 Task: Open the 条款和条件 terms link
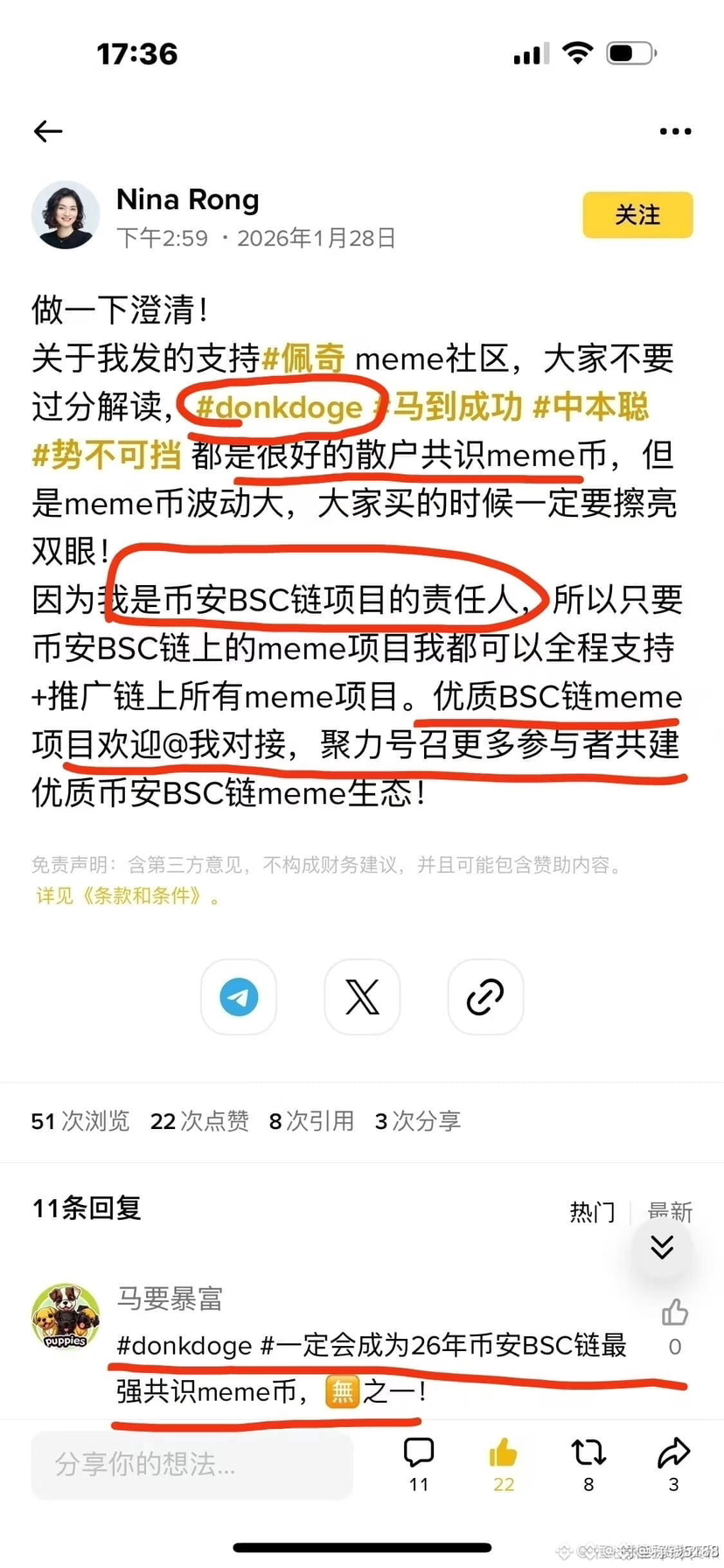click(127, 896)
